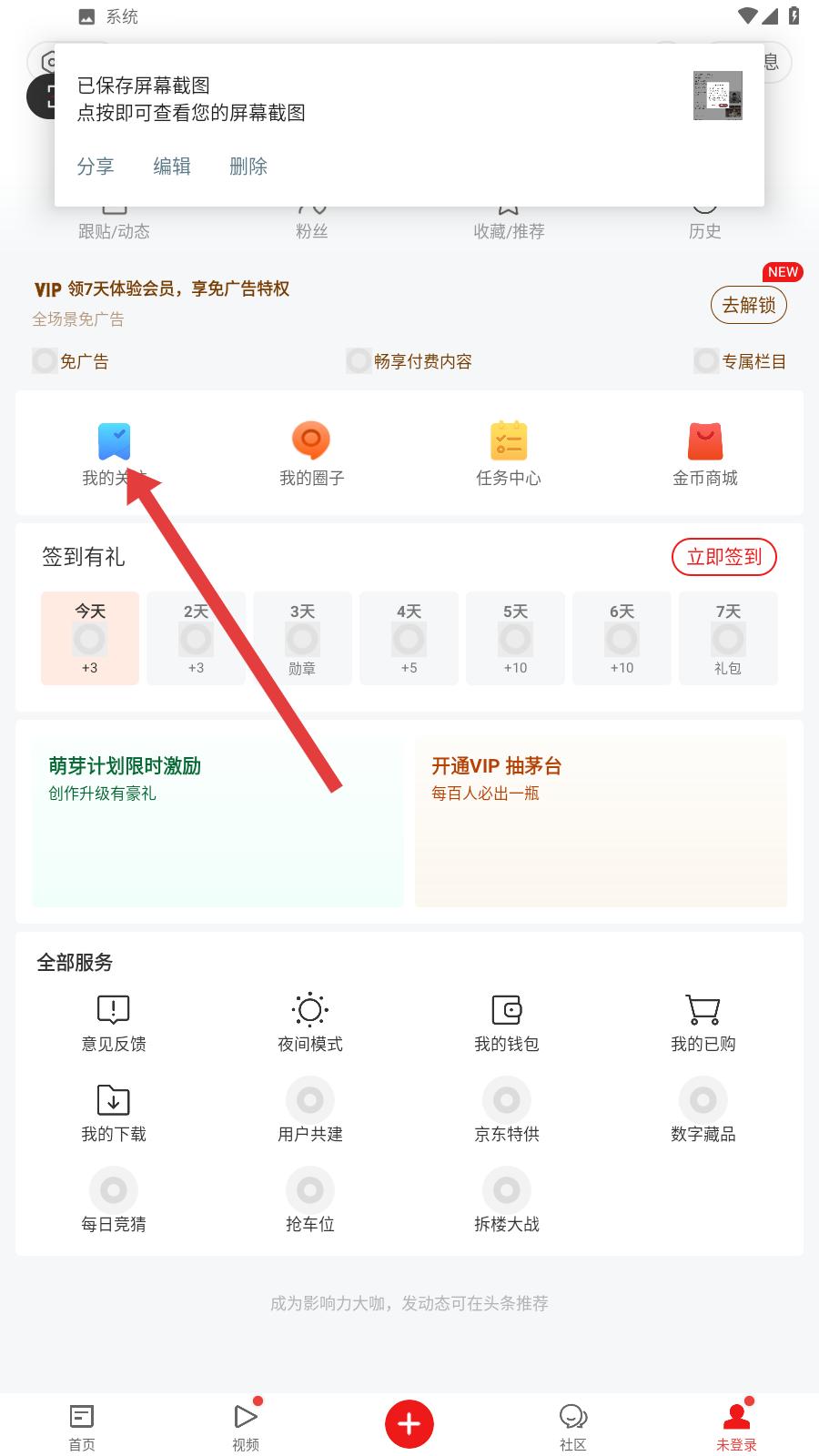Switch to the 视频 tab

[x=246, y=1426]
